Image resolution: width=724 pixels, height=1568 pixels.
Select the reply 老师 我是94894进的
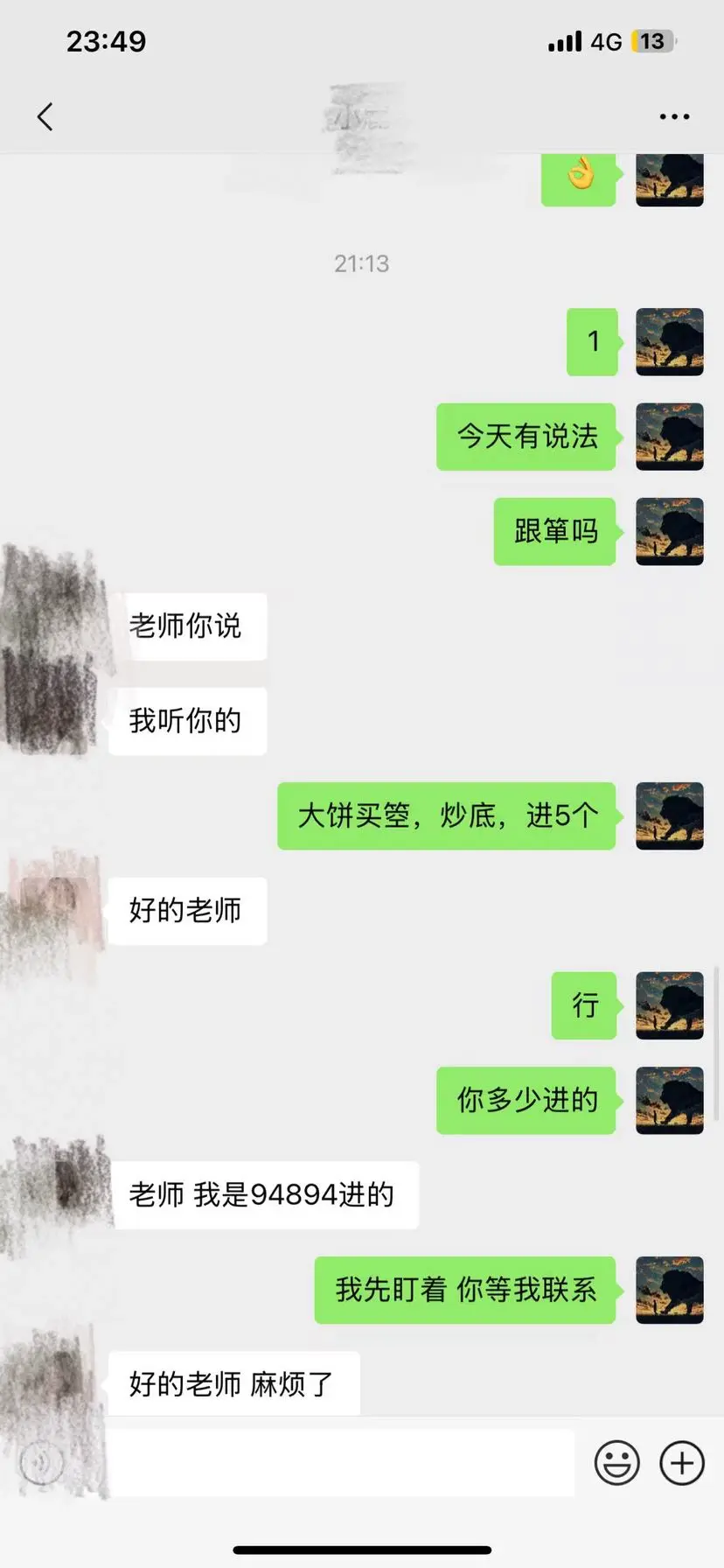(265, 1194)
